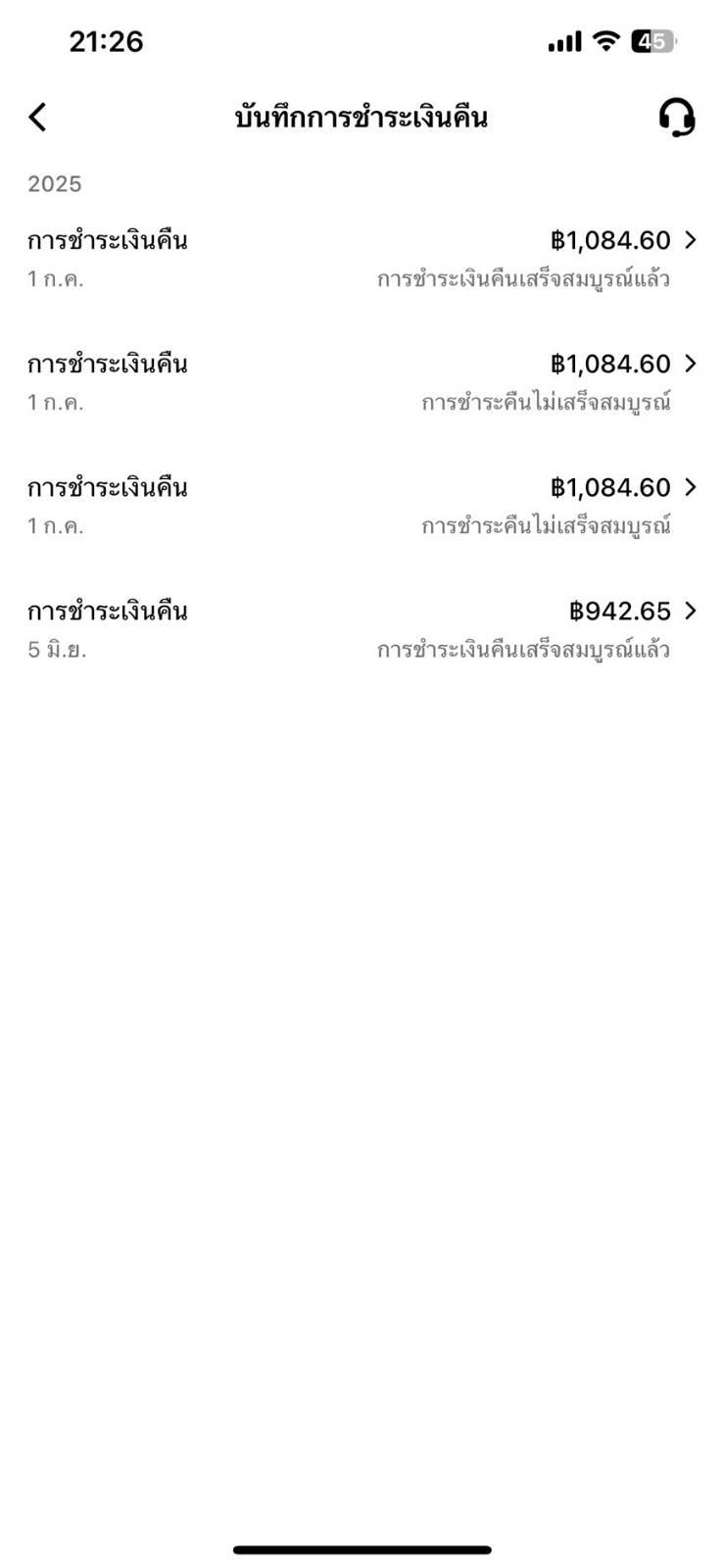The width and height of the screenshot is (724, 1568).
Task: Open the completed ฿1,084.60 repayment on 1 ก.ค.
Action: [362, 259]
